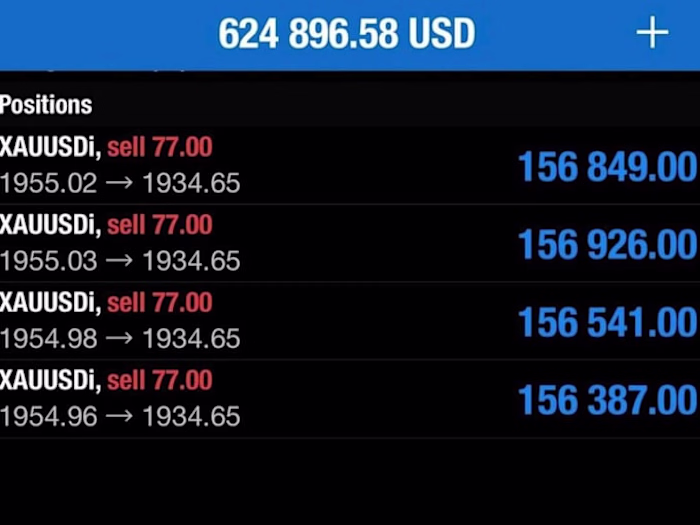This screenshot has width=700, height=525.
Task: View the sell position opened at 1954.98
Action: point(350,321)
